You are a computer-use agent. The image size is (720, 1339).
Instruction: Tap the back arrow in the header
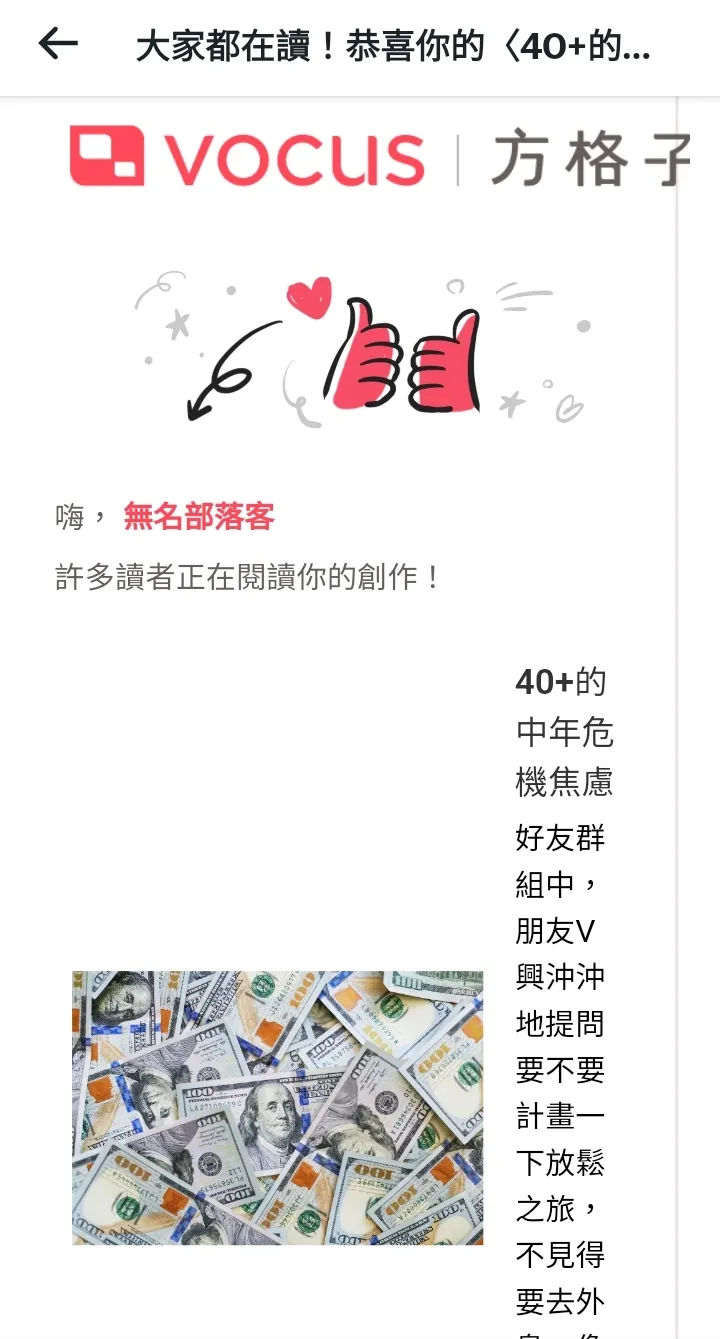point(57,45)
